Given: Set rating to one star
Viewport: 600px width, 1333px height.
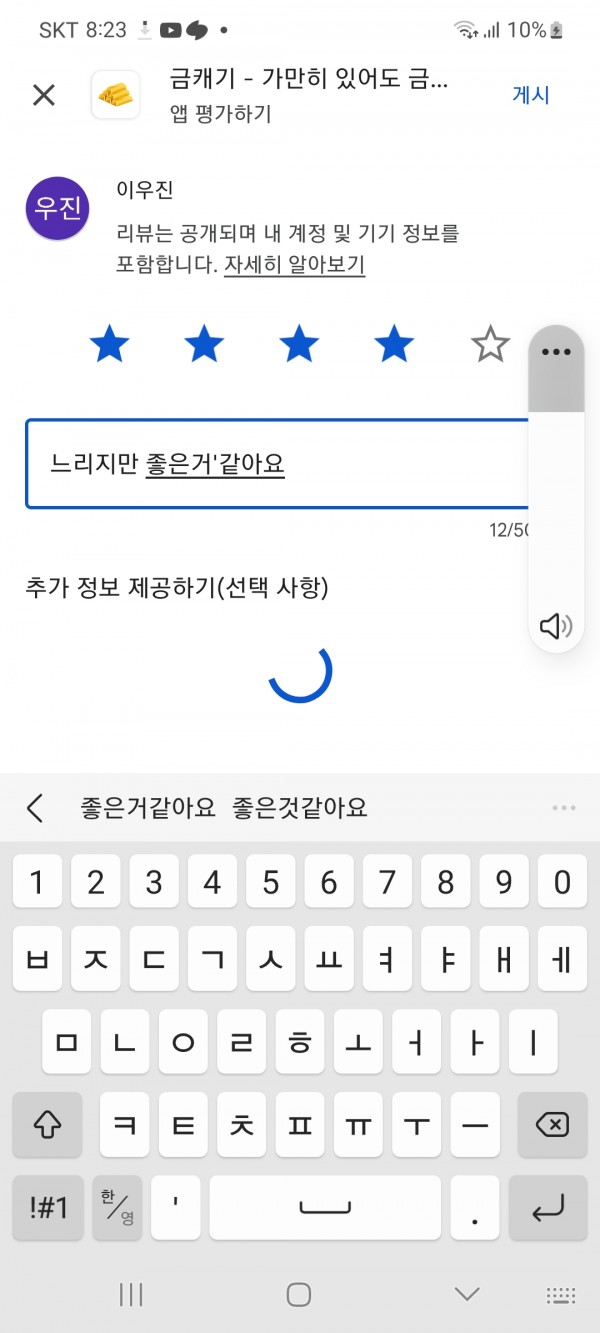Looking at the screenshot, I should [110, 345].
